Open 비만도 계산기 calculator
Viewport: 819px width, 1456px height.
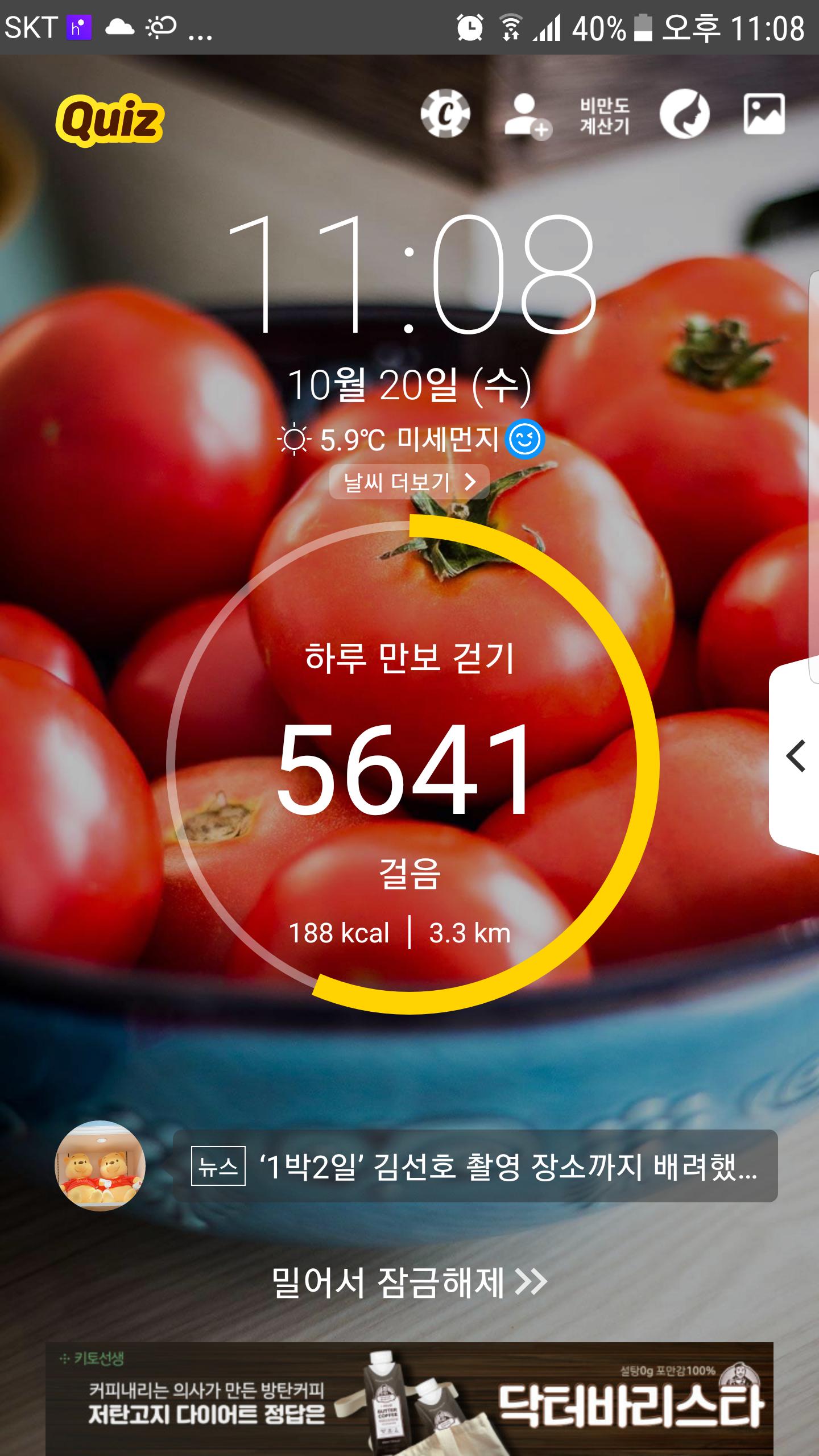tap(605, 115)
